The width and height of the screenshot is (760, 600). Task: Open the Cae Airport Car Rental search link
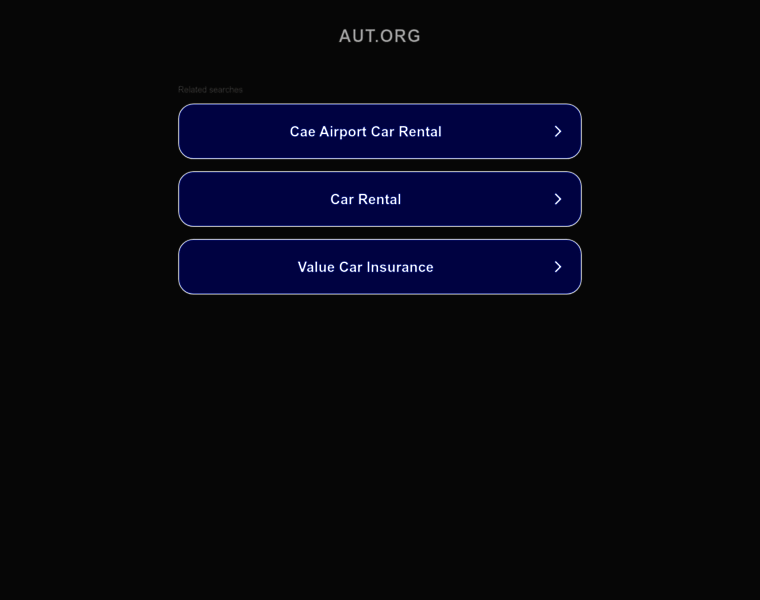coord(379,131)
